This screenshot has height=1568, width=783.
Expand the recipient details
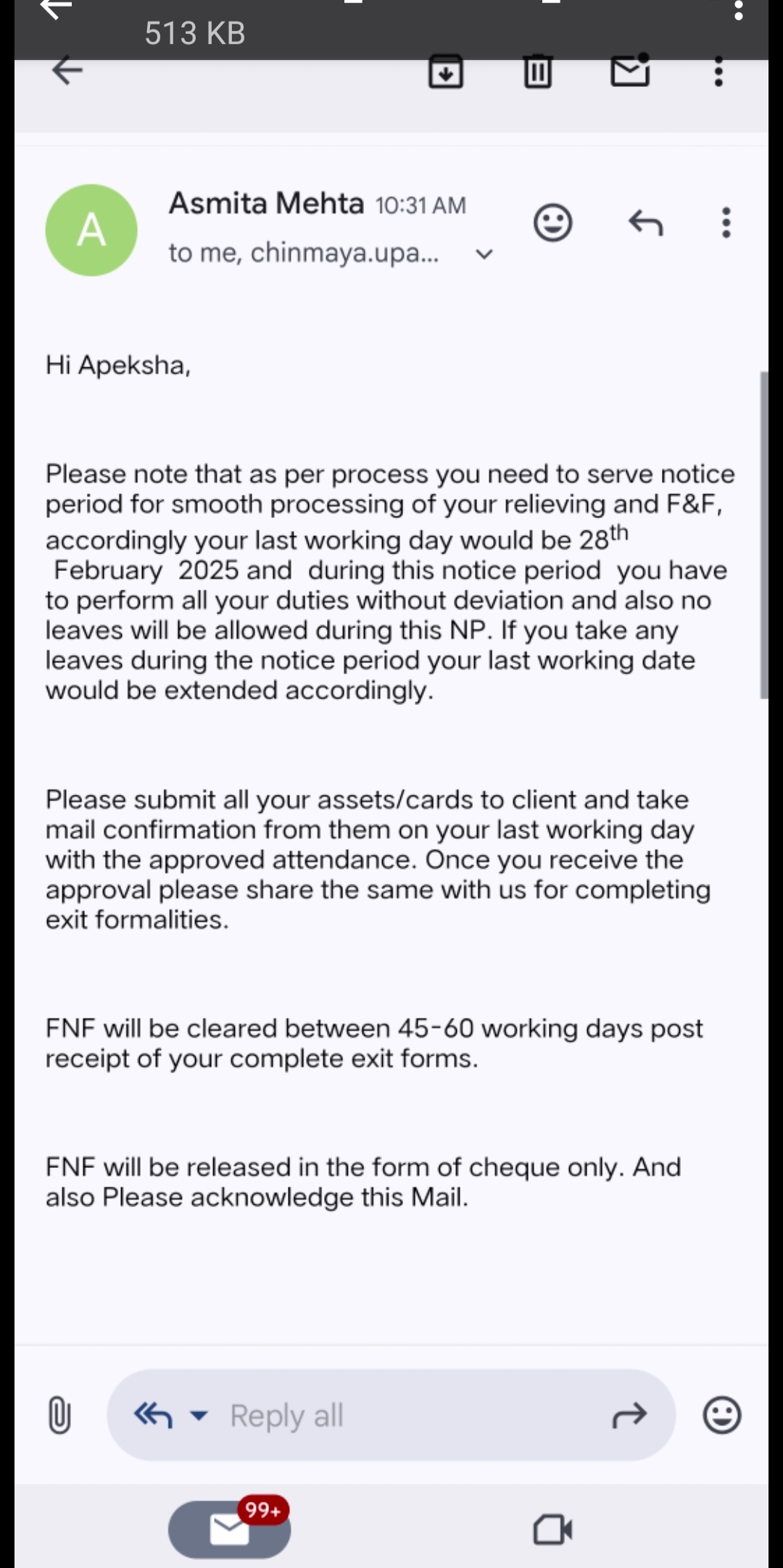[x=484, y=254]
